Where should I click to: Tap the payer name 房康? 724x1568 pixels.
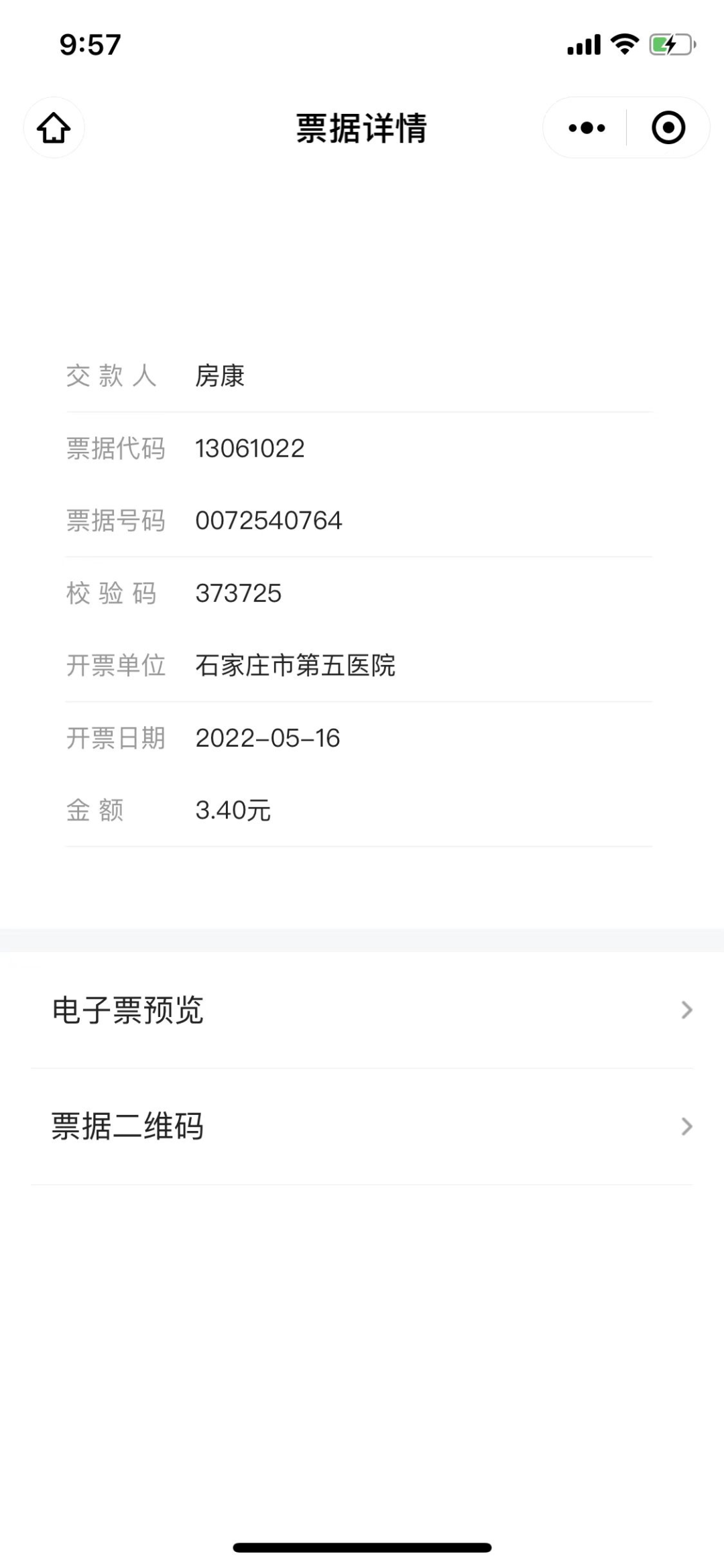pyautogui.click(x=219, y=376)
